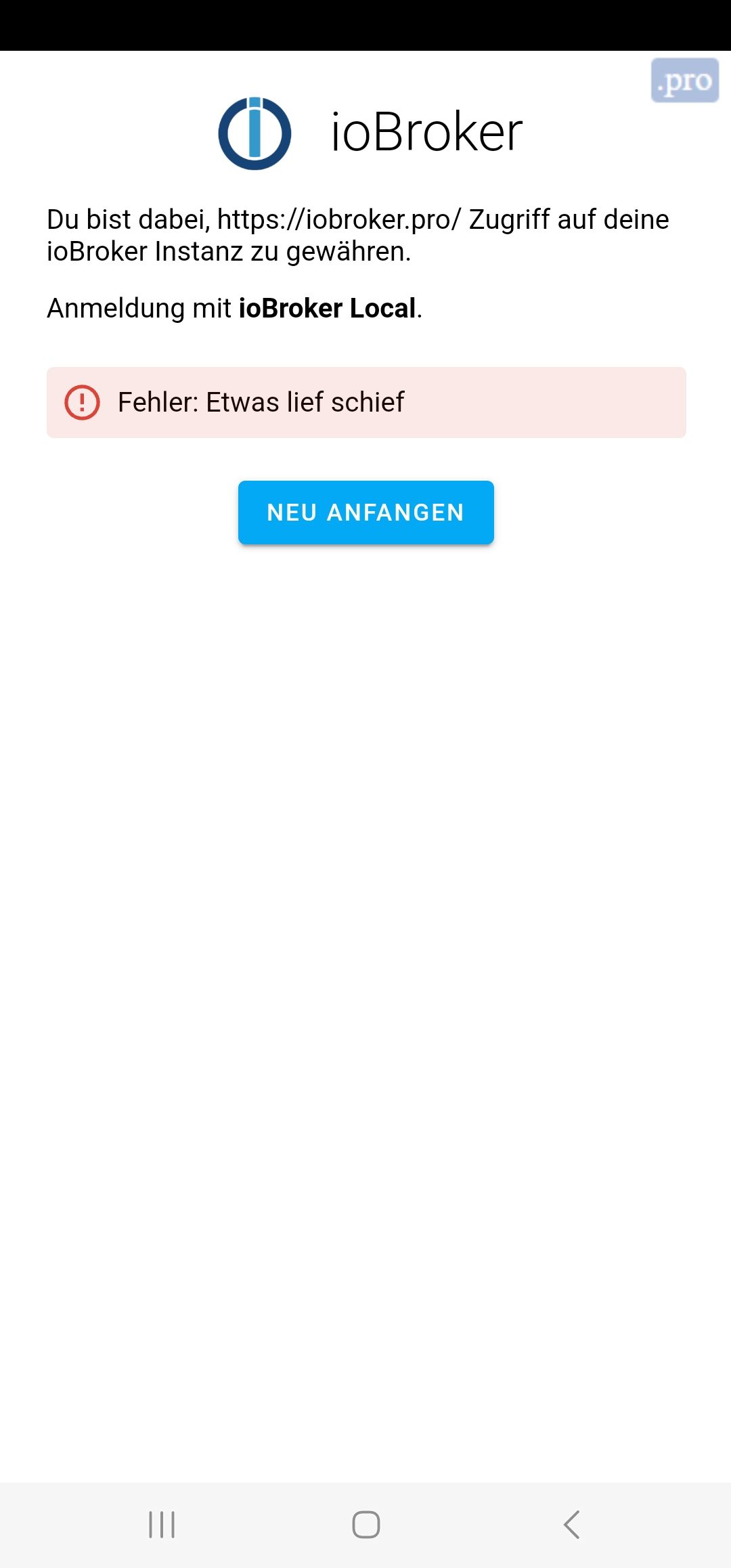This screenshot has width=731, height=1568.
Task: Tap the NEU ANFANGEN button
Action: click(x=365, y=513)
